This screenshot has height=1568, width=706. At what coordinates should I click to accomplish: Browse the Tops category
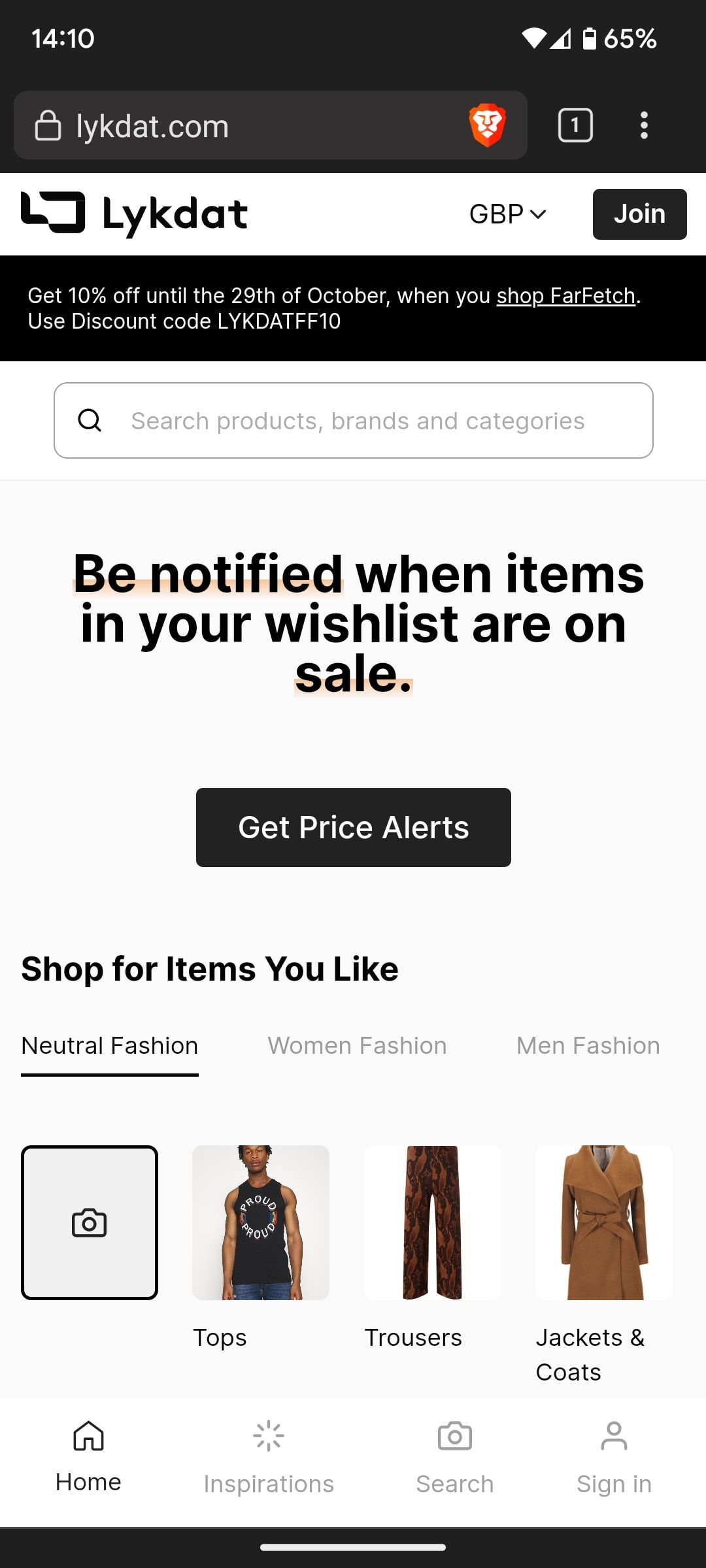tap(261, 1222)
